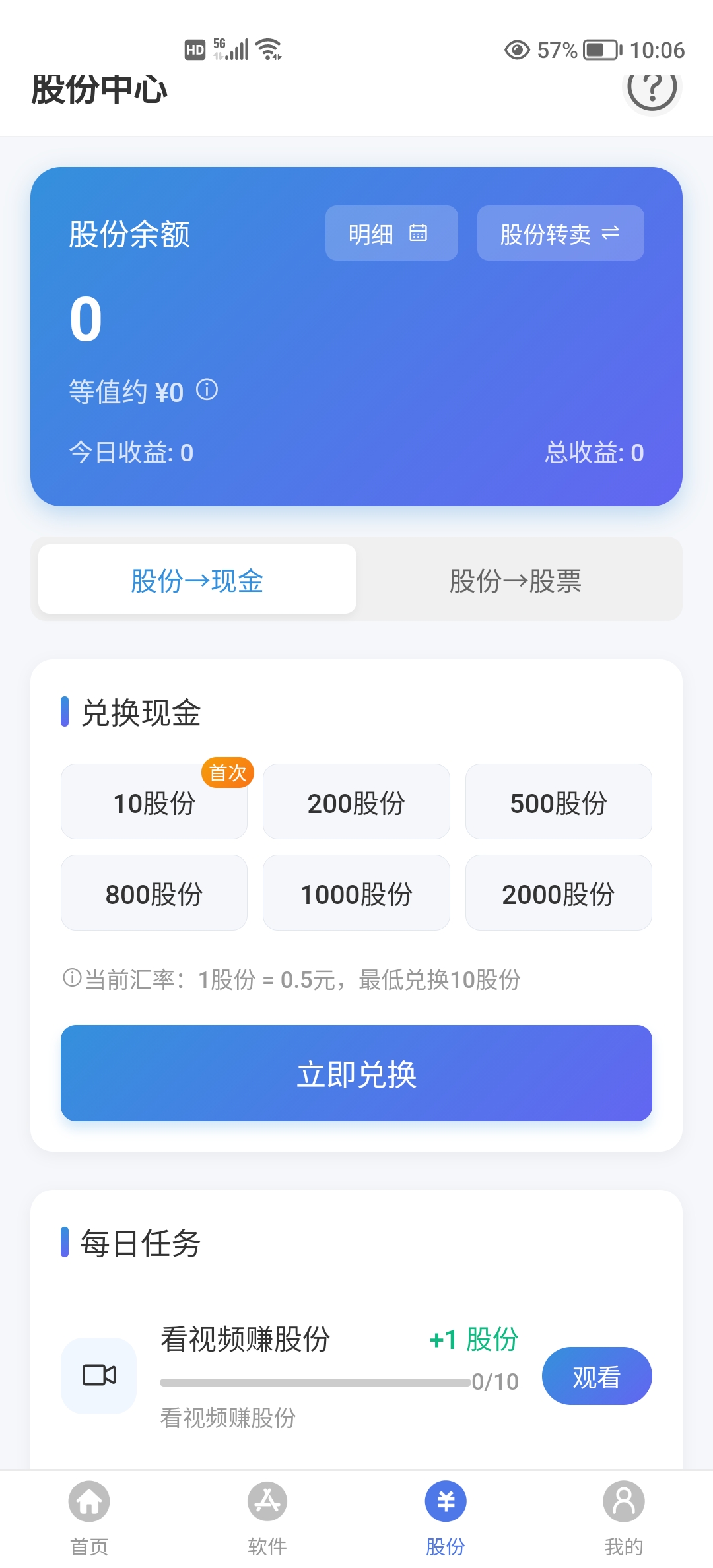Open the help question mark icon
The image size is (713, 1568).
click(652, 88)
